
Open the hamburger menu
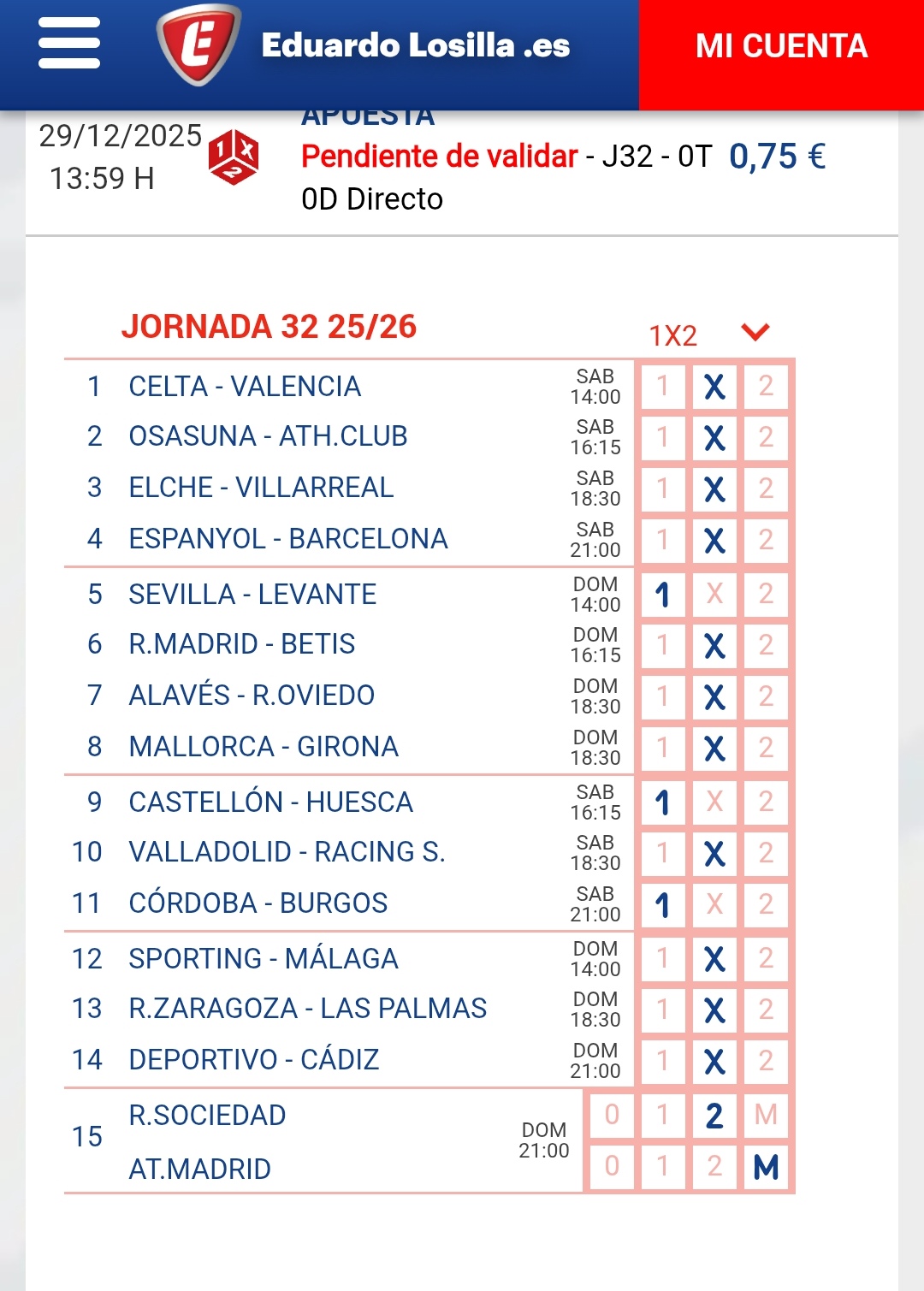point(69,44)
